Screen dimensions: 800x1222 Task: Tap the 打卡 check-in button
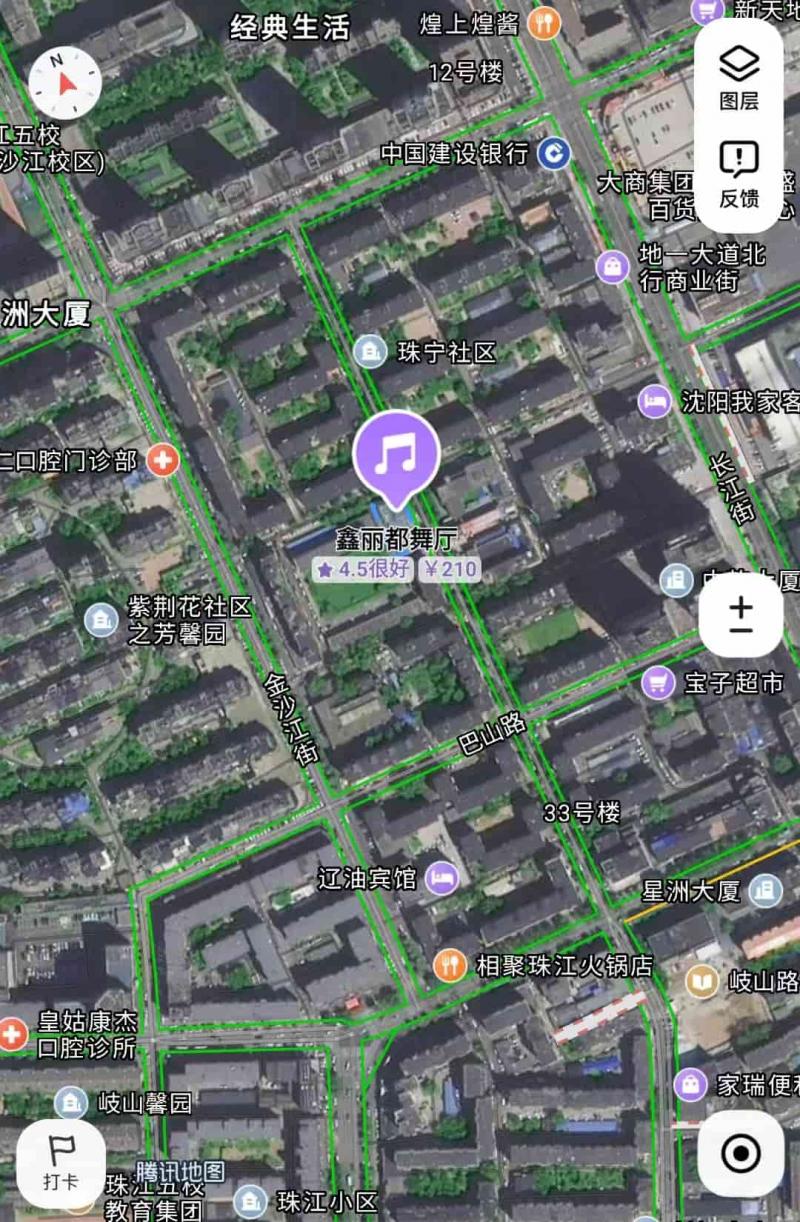click(61, 1163)
